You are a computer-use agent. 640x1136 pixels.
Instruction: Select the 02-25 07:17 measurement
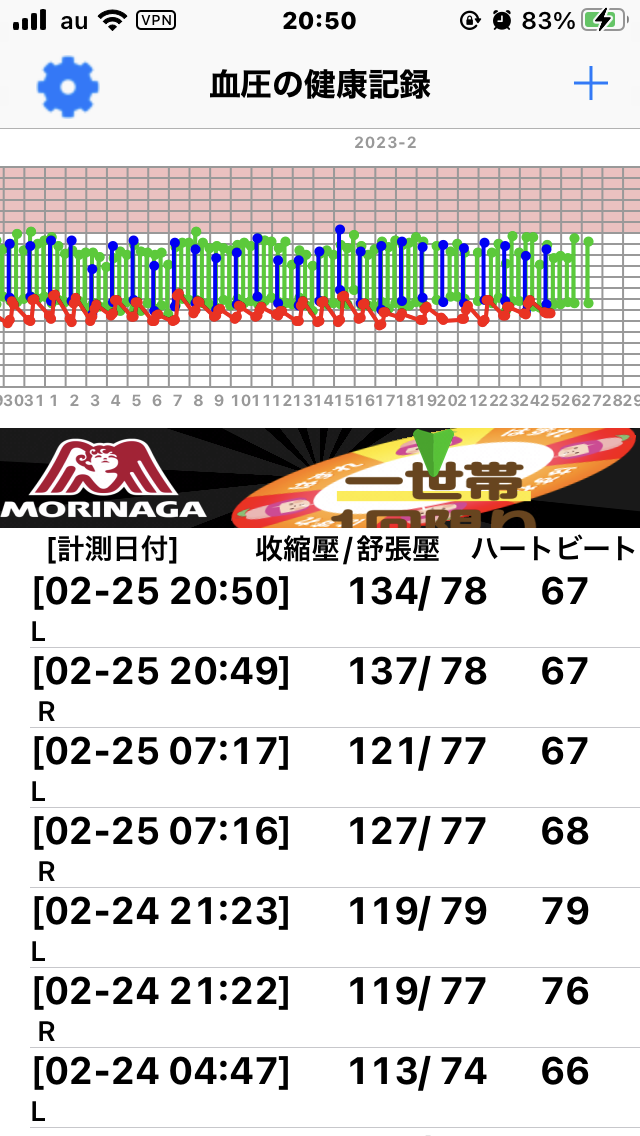320,767
